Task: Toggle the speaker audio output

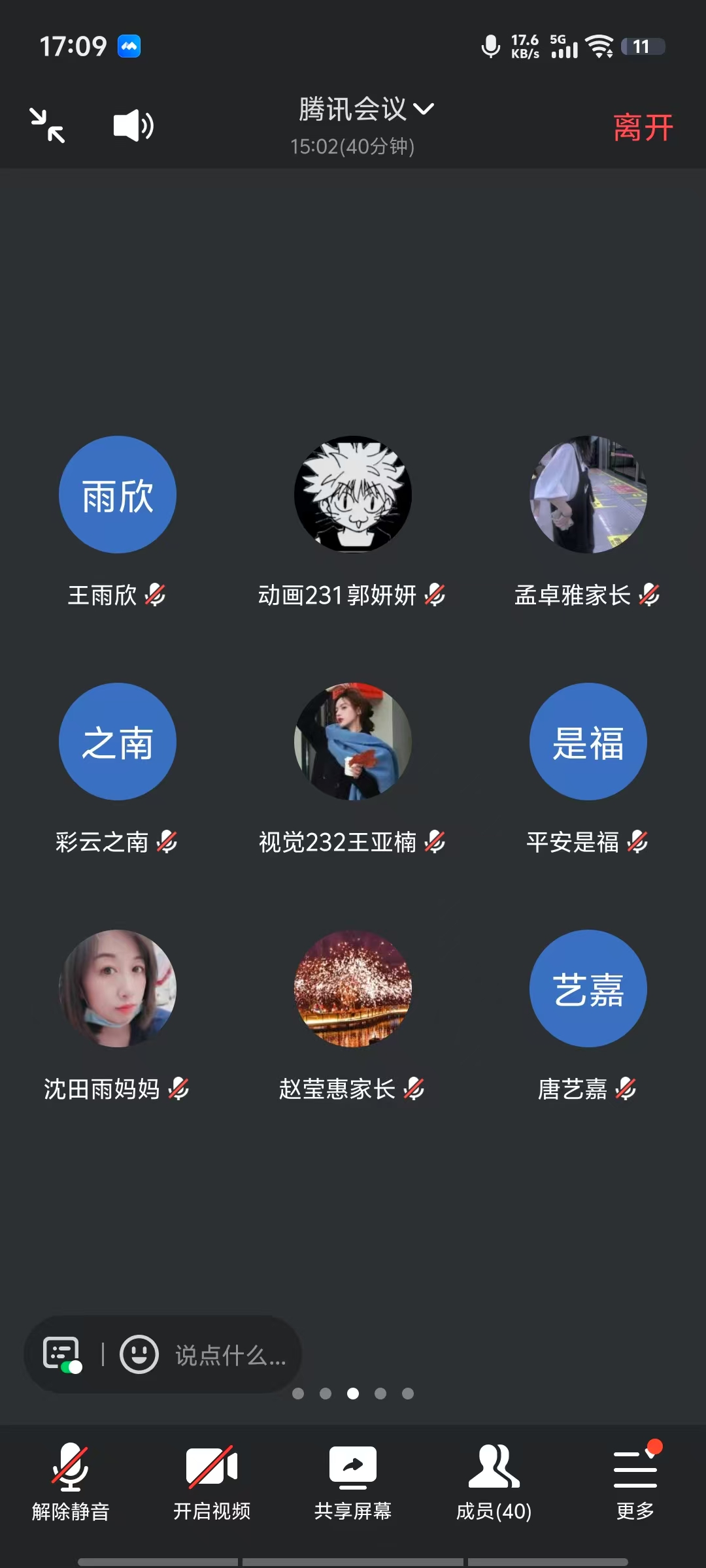Action: [x=133, y=125]
